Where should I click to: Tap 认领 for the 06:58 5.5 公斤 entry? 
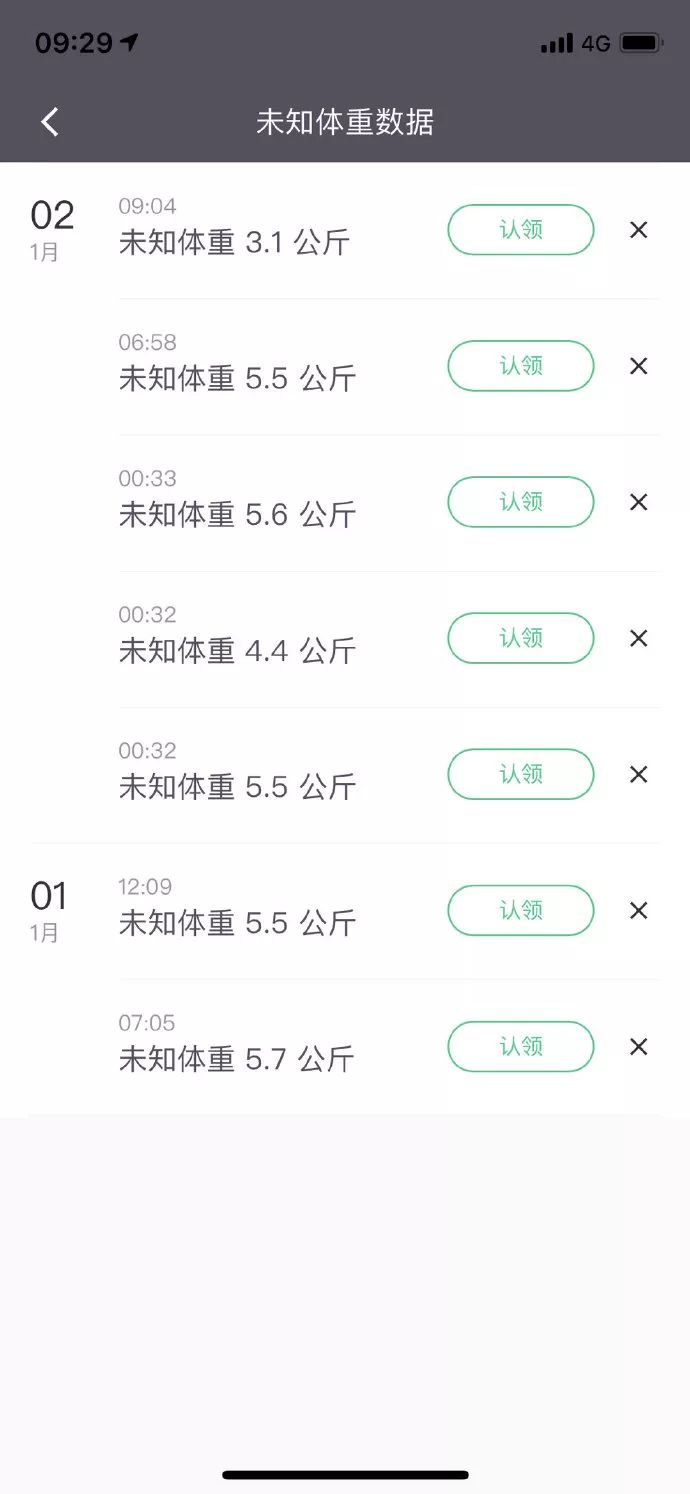[520, 366]
